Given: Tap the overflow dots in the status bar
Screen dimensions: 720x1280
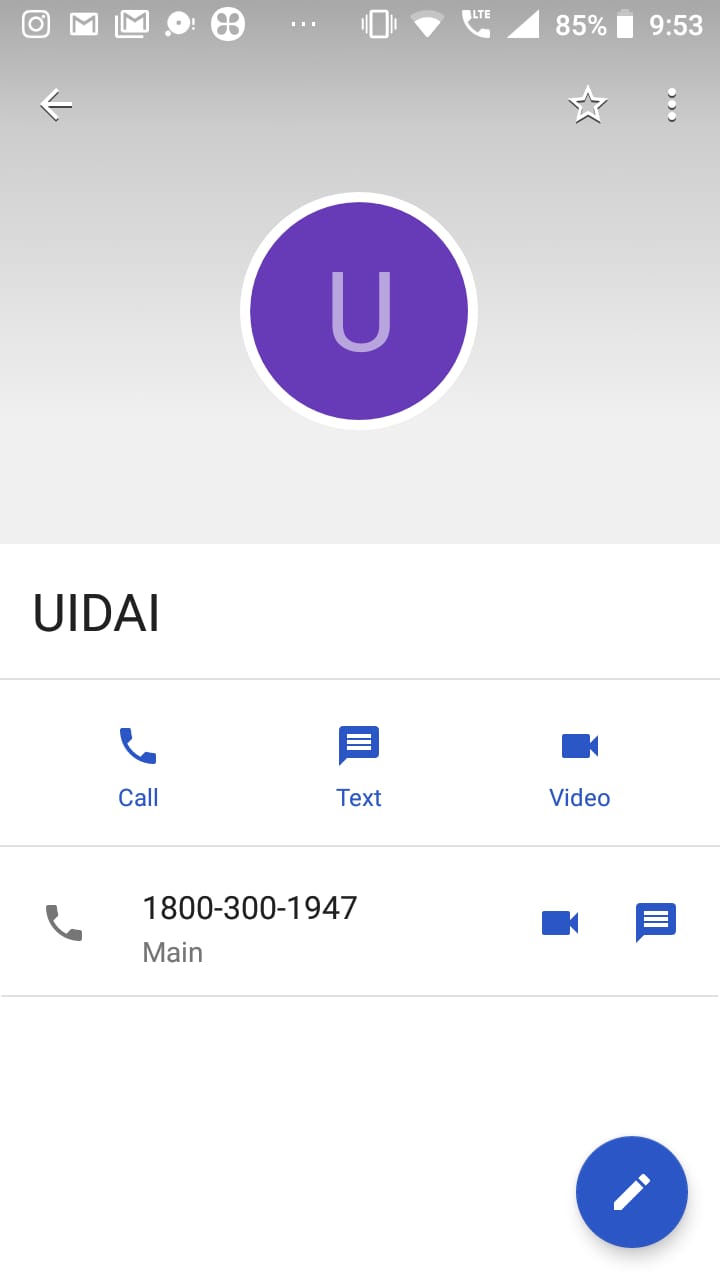Looking at the screenshot, I should [x=303, y=25].
